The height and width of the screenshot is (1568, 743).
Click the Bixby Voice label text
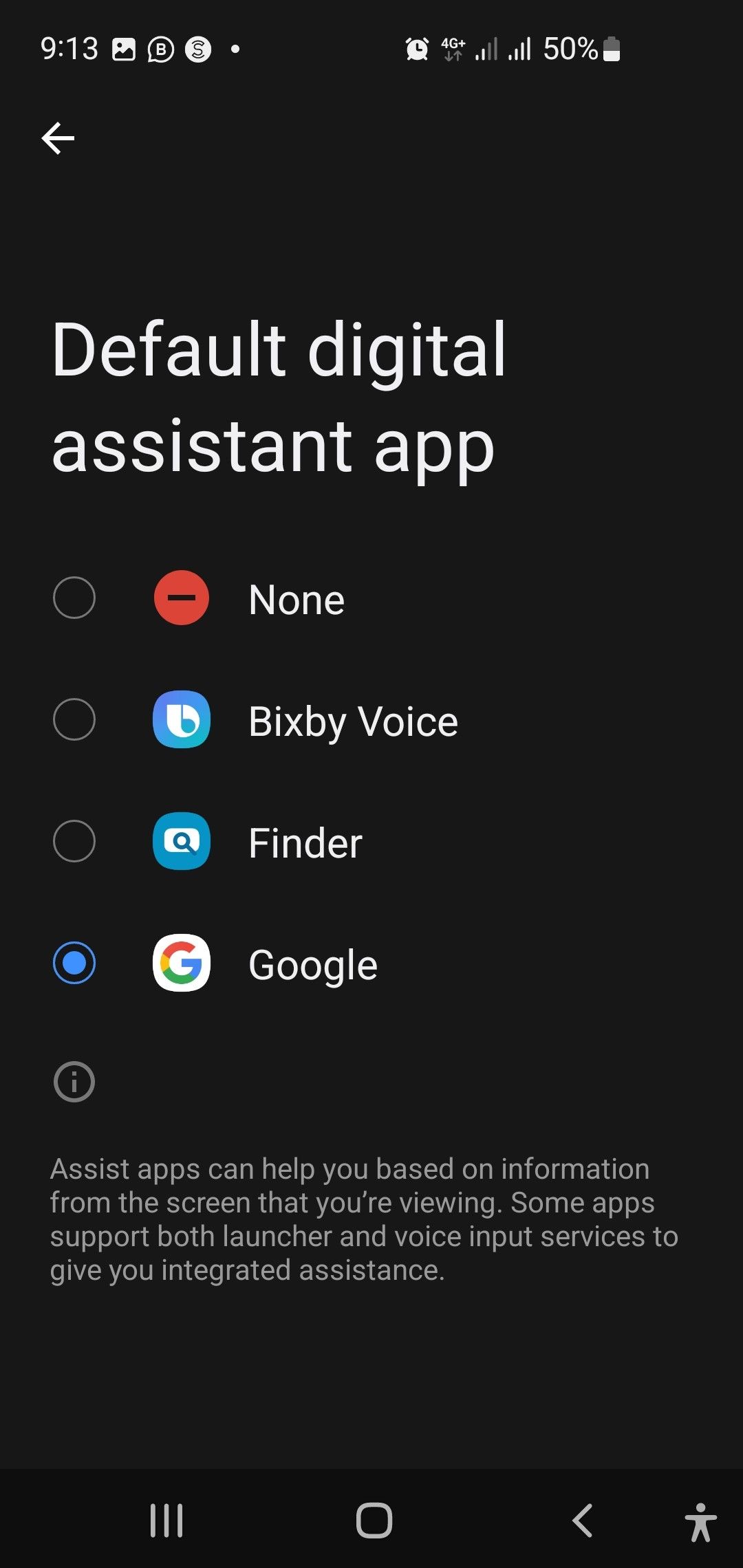tap(353, 721)
